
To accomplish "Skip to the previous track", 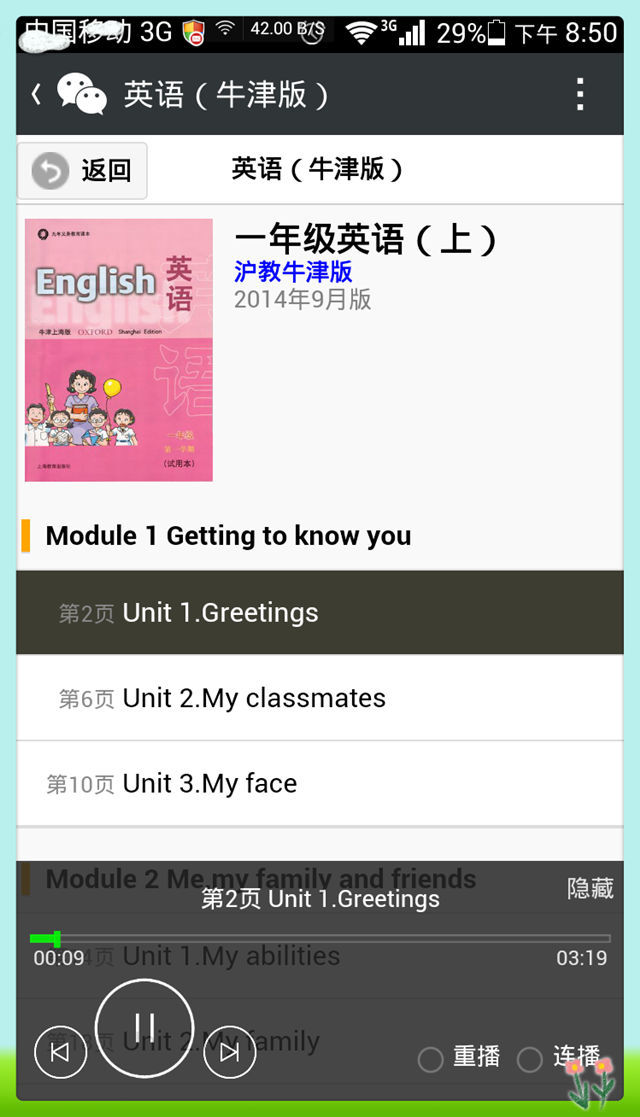I will point(60,1052).
